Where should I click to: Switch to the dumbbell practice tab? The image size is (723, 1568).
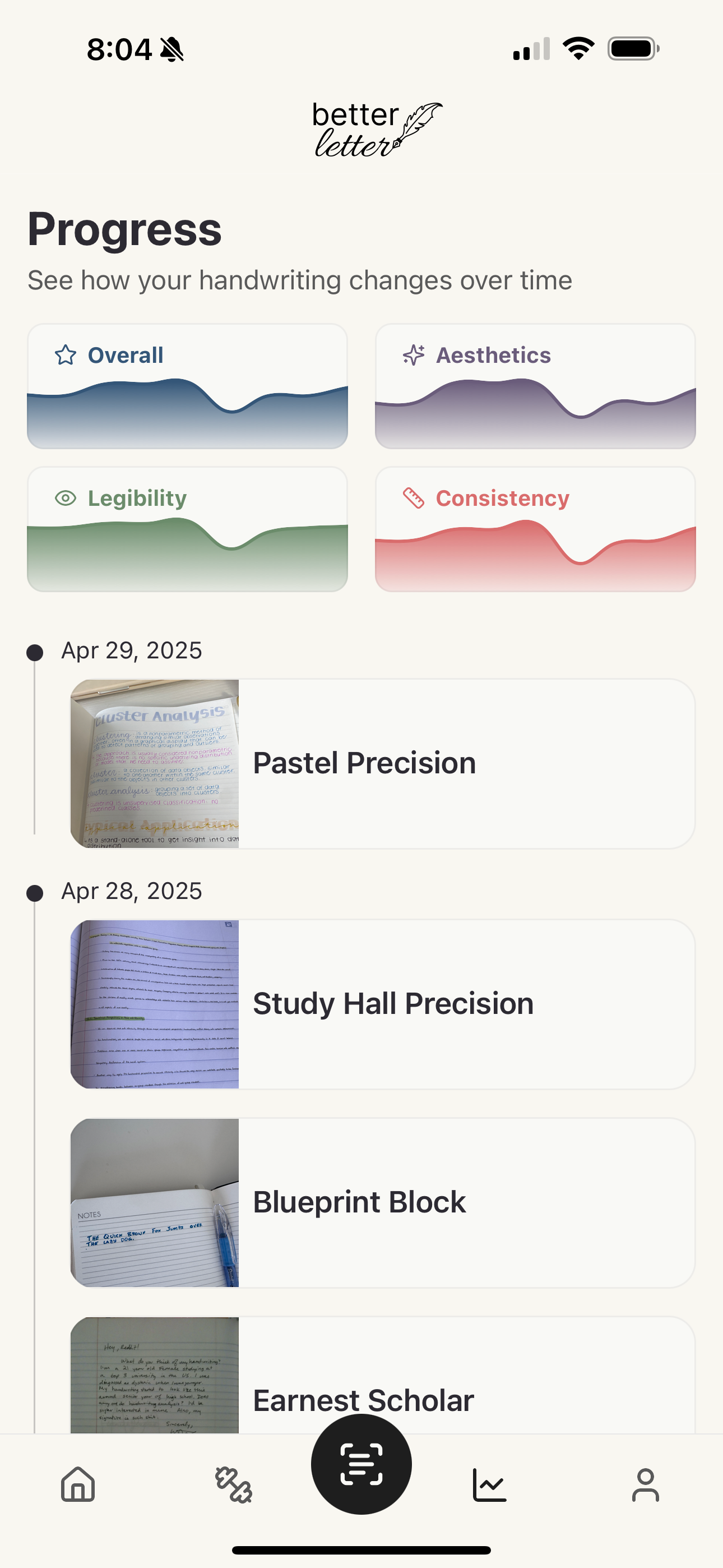pyautogui.click(x=233, y=1484)
